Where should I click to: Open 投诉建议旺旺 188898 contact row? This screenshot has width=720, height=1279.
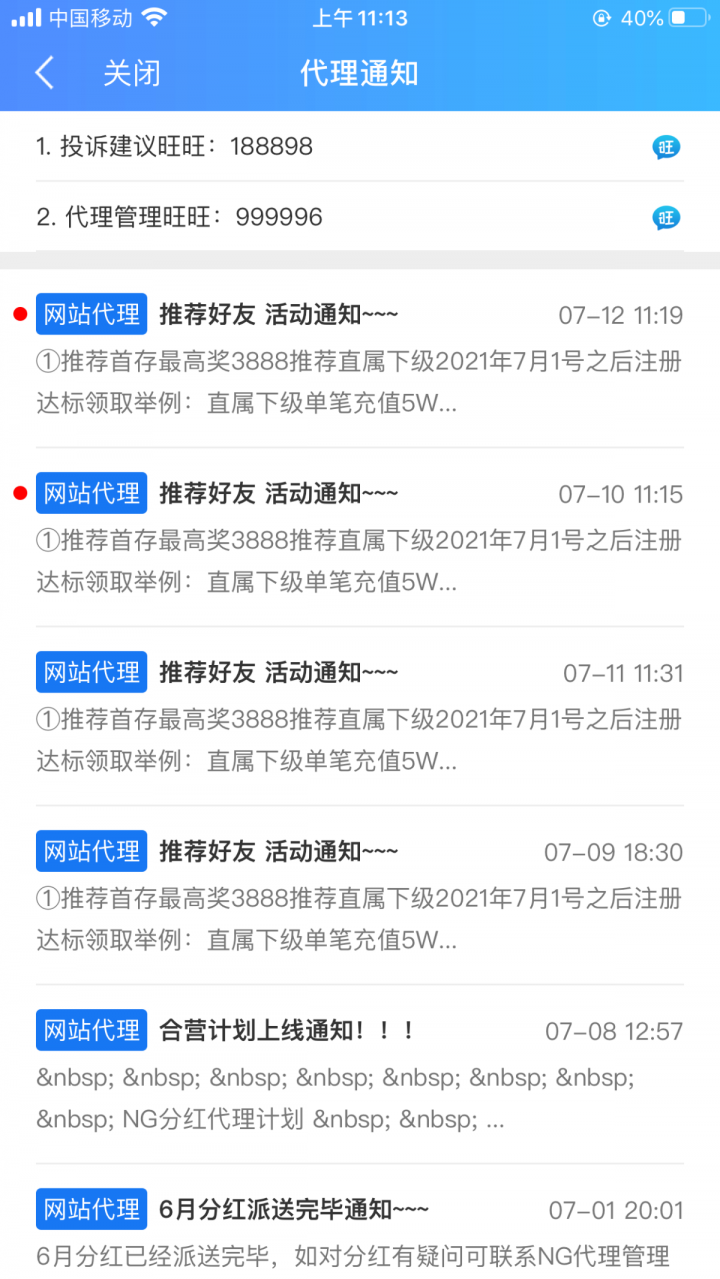pyautogui.click(x=360, y=147)
